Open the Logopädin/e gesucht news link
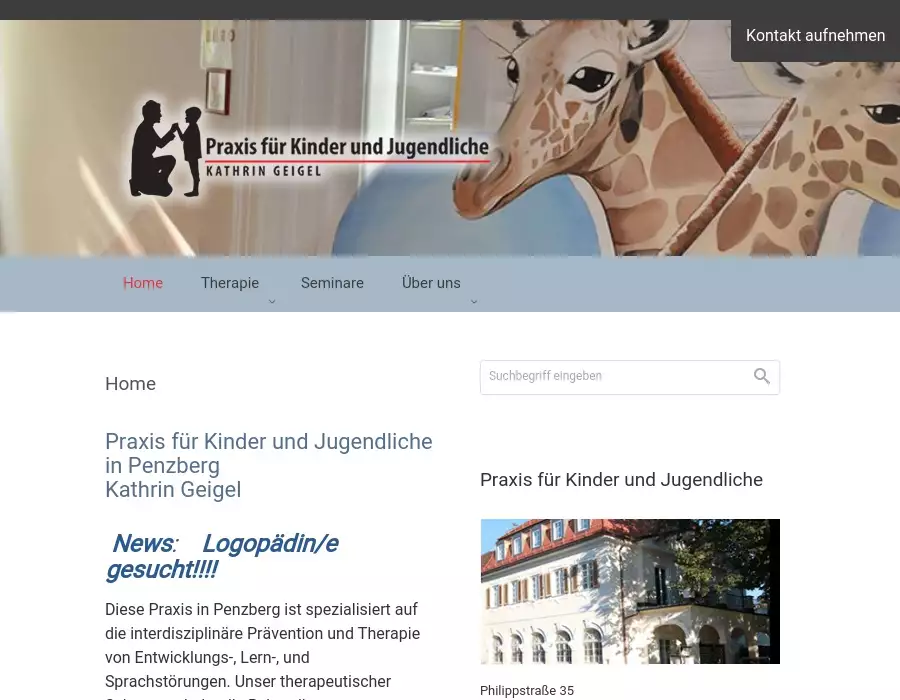The height and width of the screenshot is (700, 900). 222,557
